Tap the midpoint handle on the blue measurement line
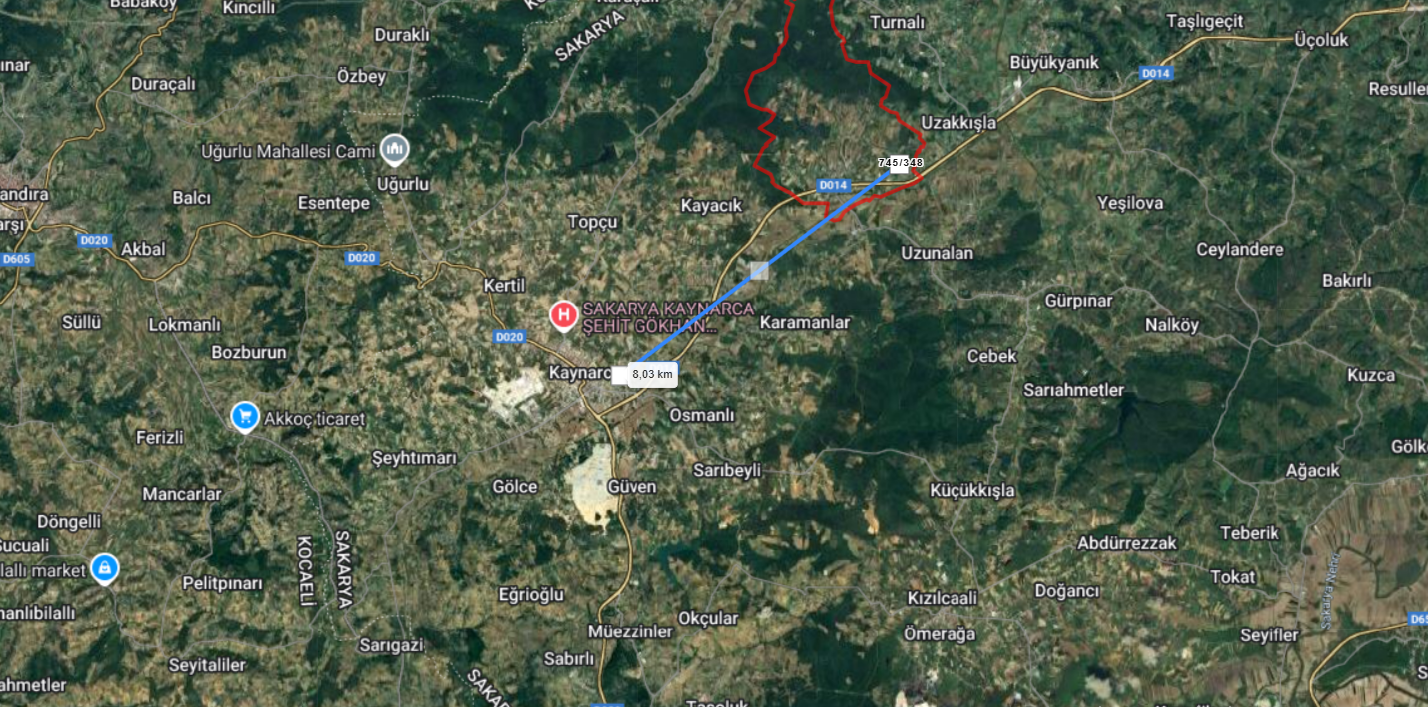This screenshot has height=707, width=1428. 759,270
